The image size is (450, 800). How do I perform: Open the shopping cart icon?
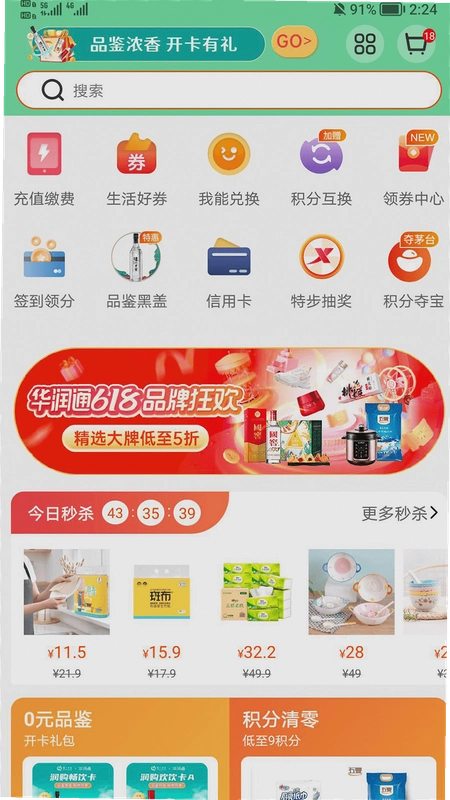tap(417, 44)
